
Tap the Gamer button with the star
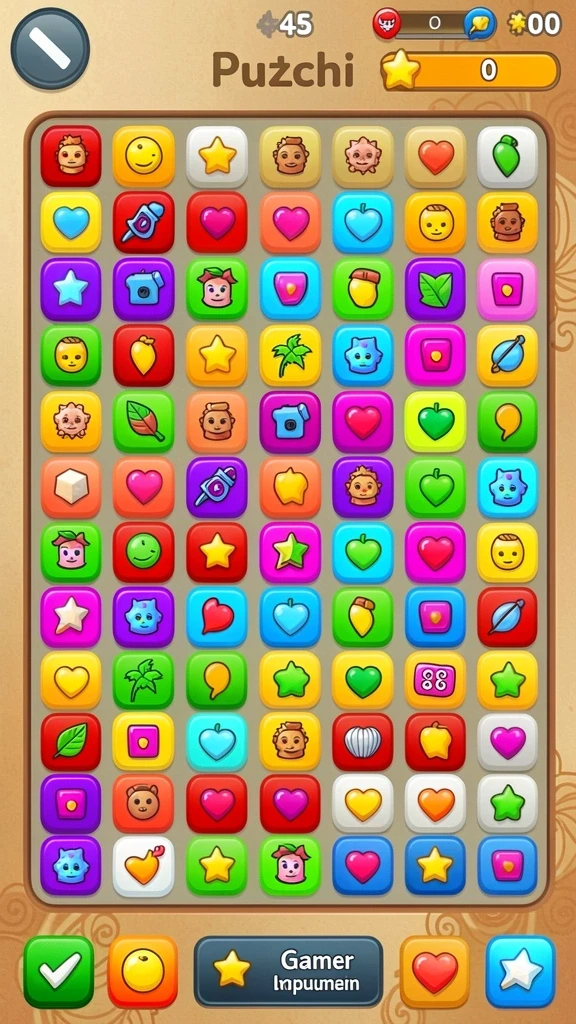288,971
